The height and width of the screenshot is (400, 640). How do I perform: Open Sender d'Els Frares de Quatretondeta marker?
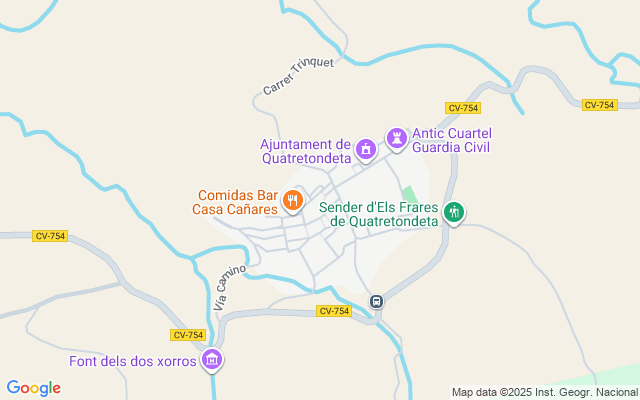tap(454, 211)
